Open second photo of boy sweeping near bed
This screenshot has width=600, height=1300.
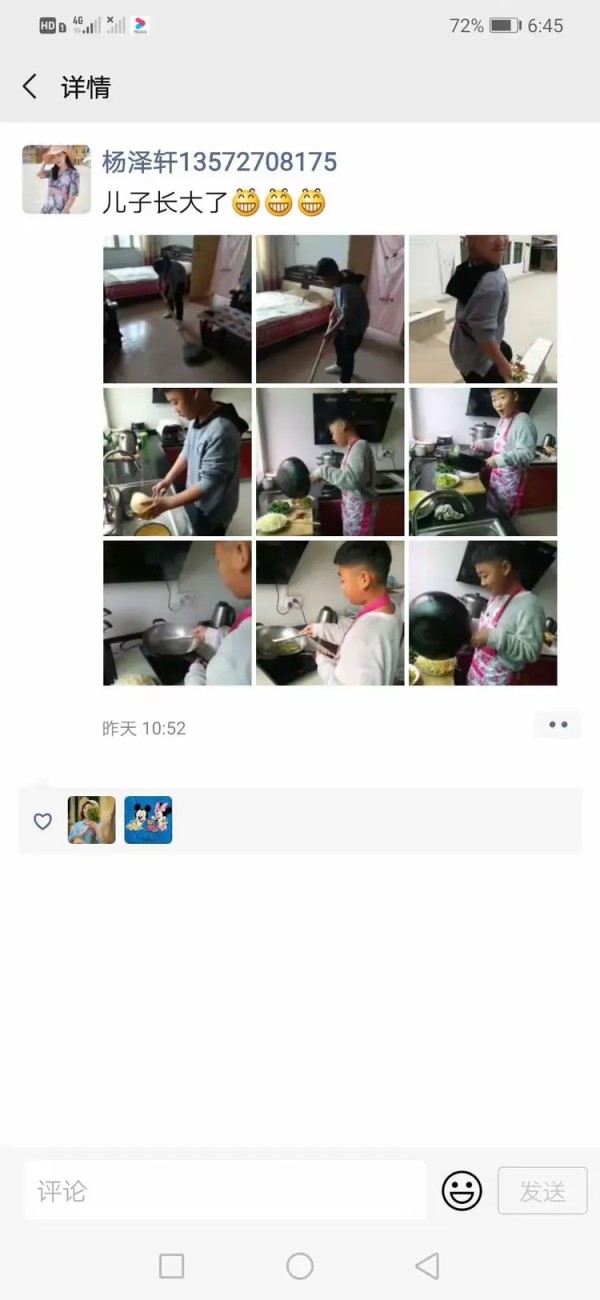coord(330,309)
